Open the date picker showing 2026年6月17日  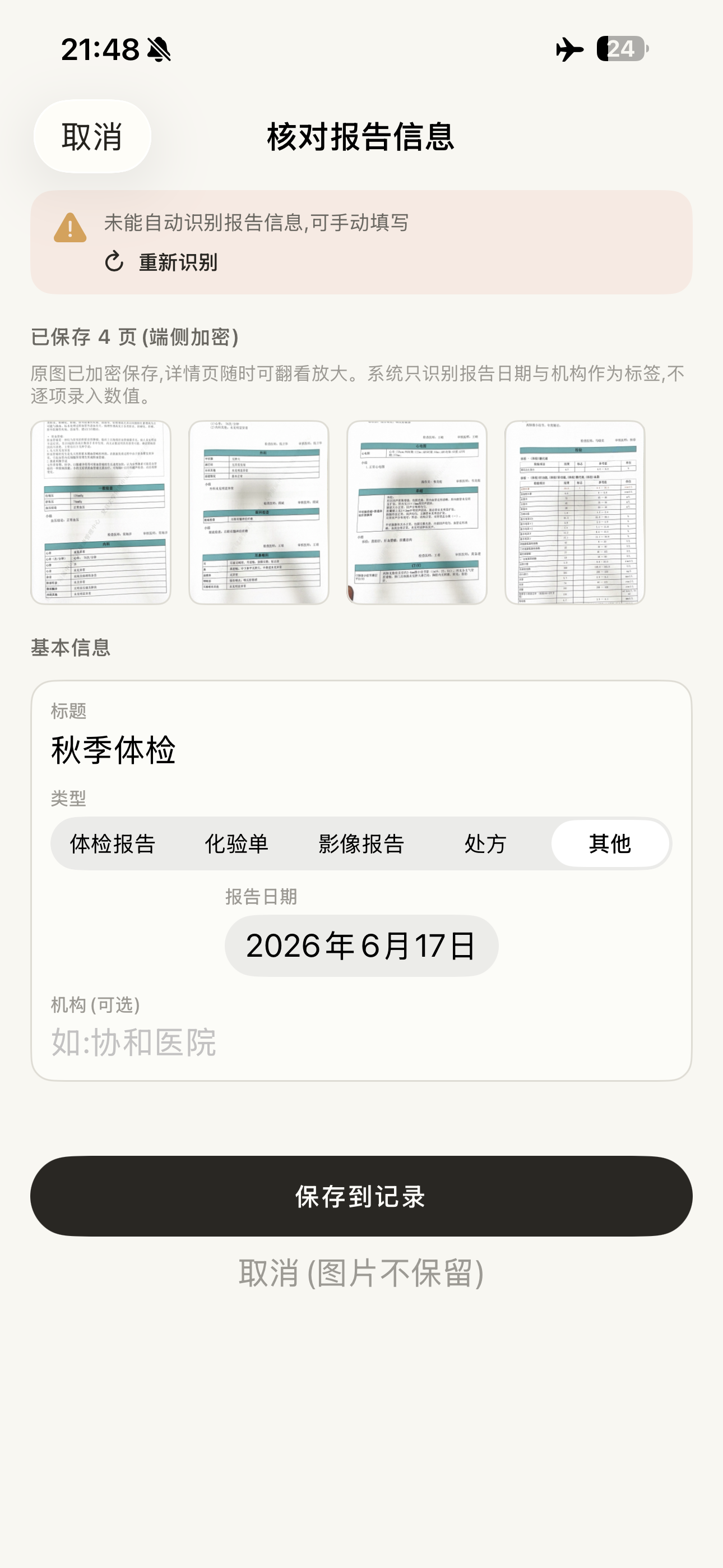click(361, 946)
